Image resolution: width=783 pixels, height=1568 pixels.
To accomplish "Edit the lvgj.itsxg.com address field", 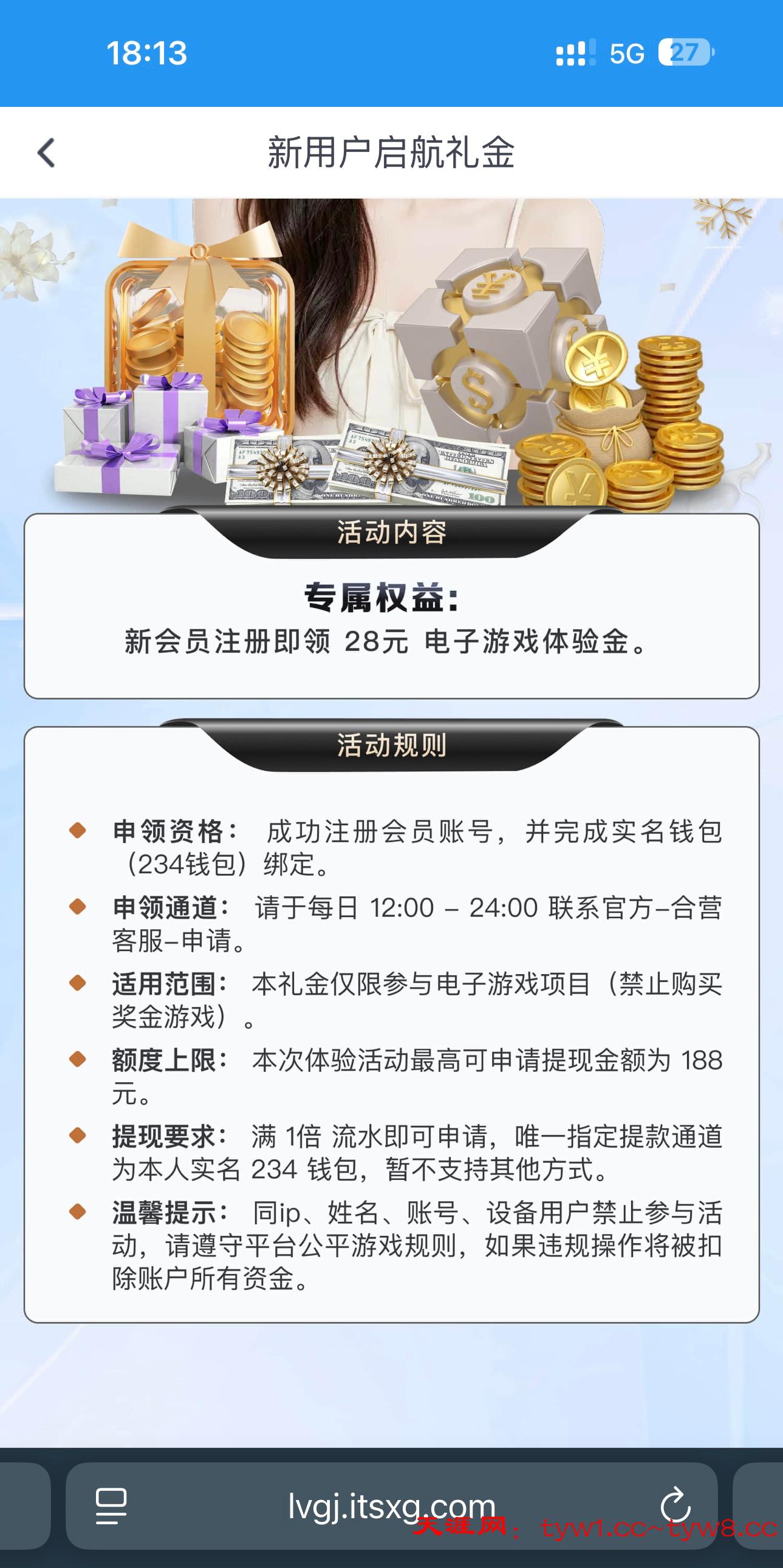I will click(x=391, y=1506).
